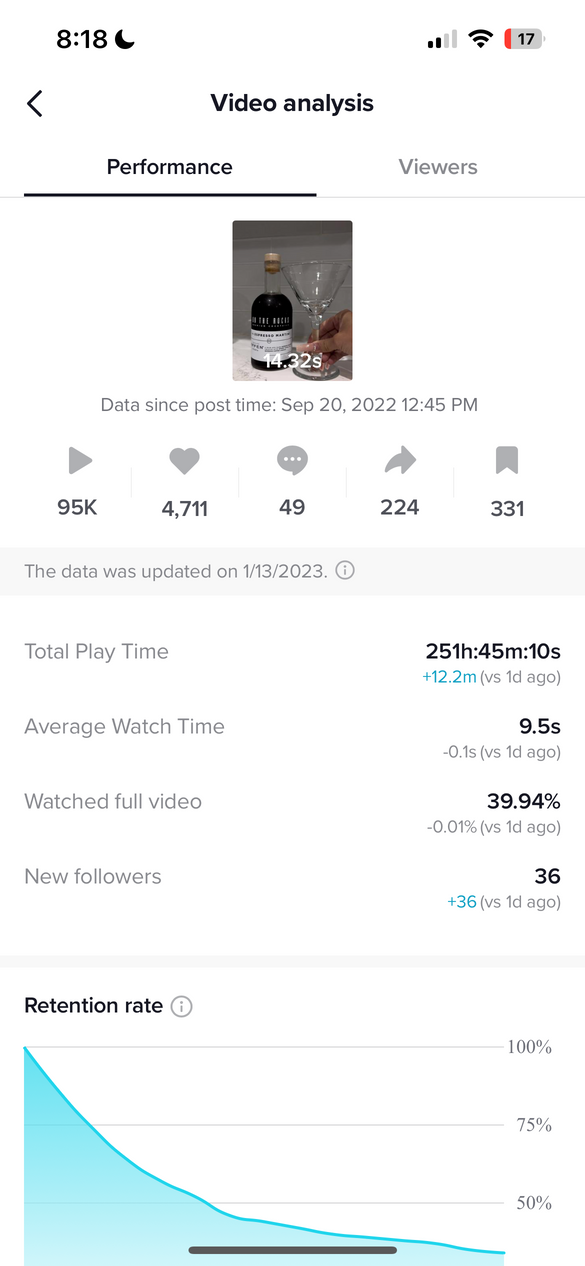
Task: Open the 14.32s video thumbnail
Action: tap(292, 301)
